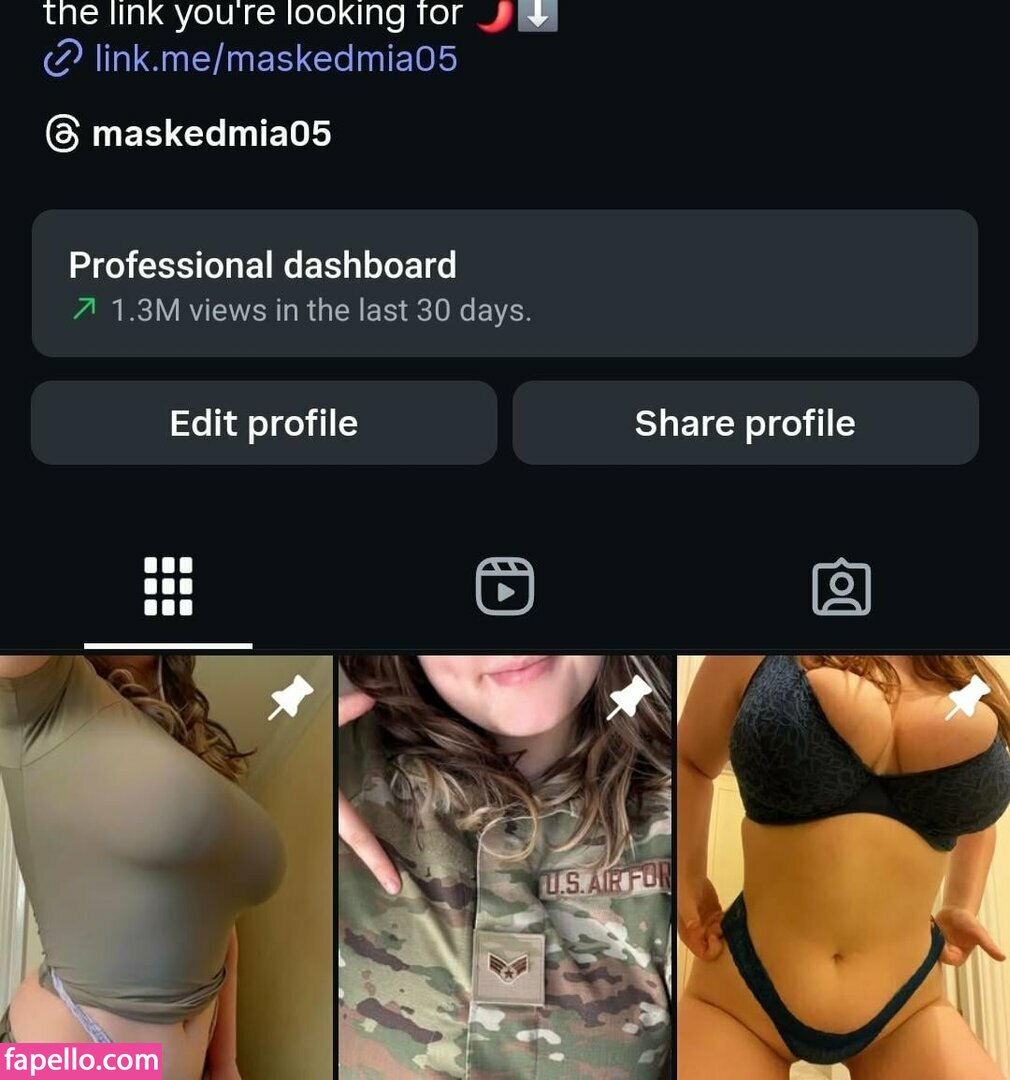Tap Share profile button
This screenshot has height=1080, width=1010.
[x=745, y=423]
